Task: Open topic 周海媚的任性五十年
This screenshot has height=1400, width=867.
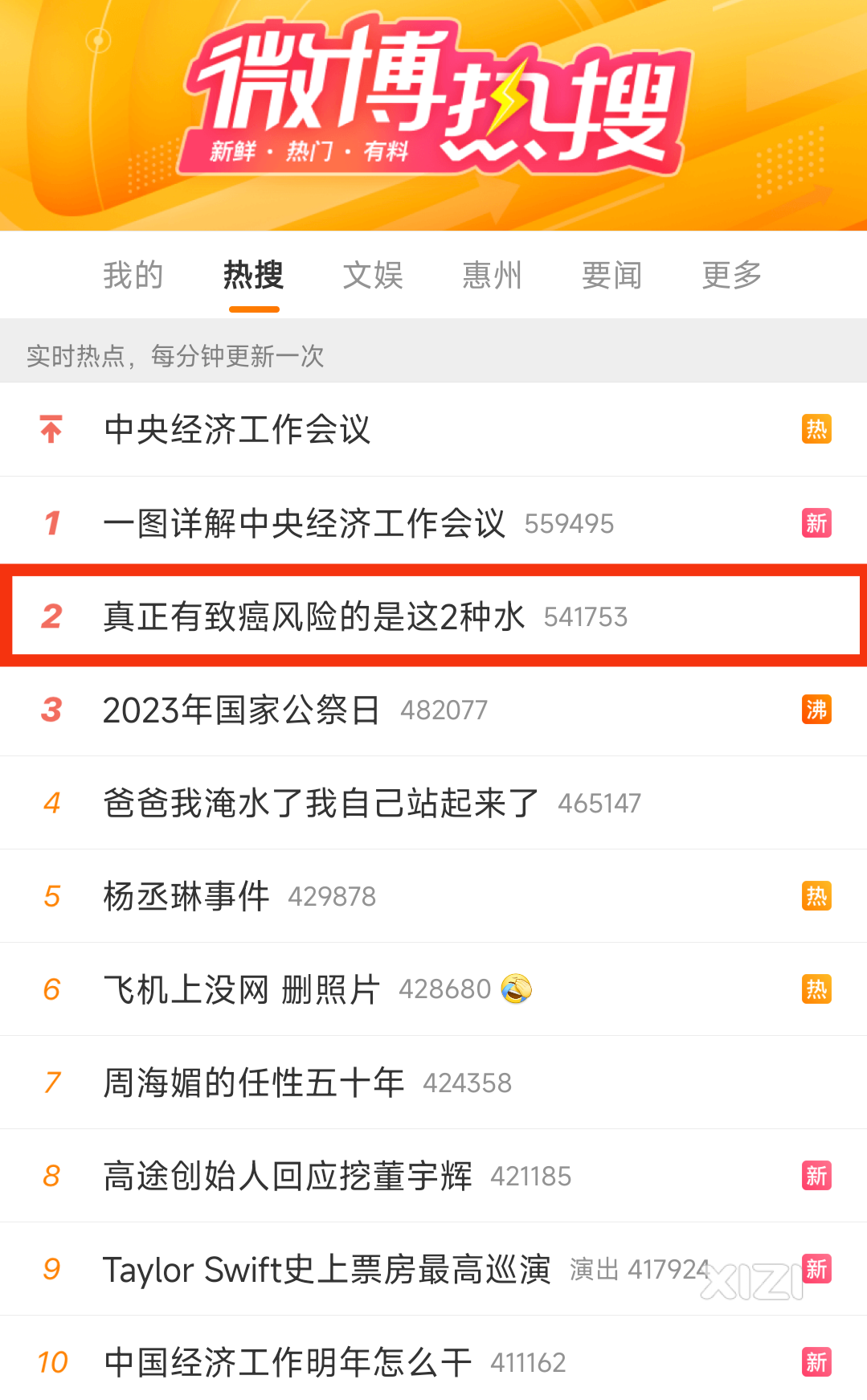Action: coord(433,1083)
